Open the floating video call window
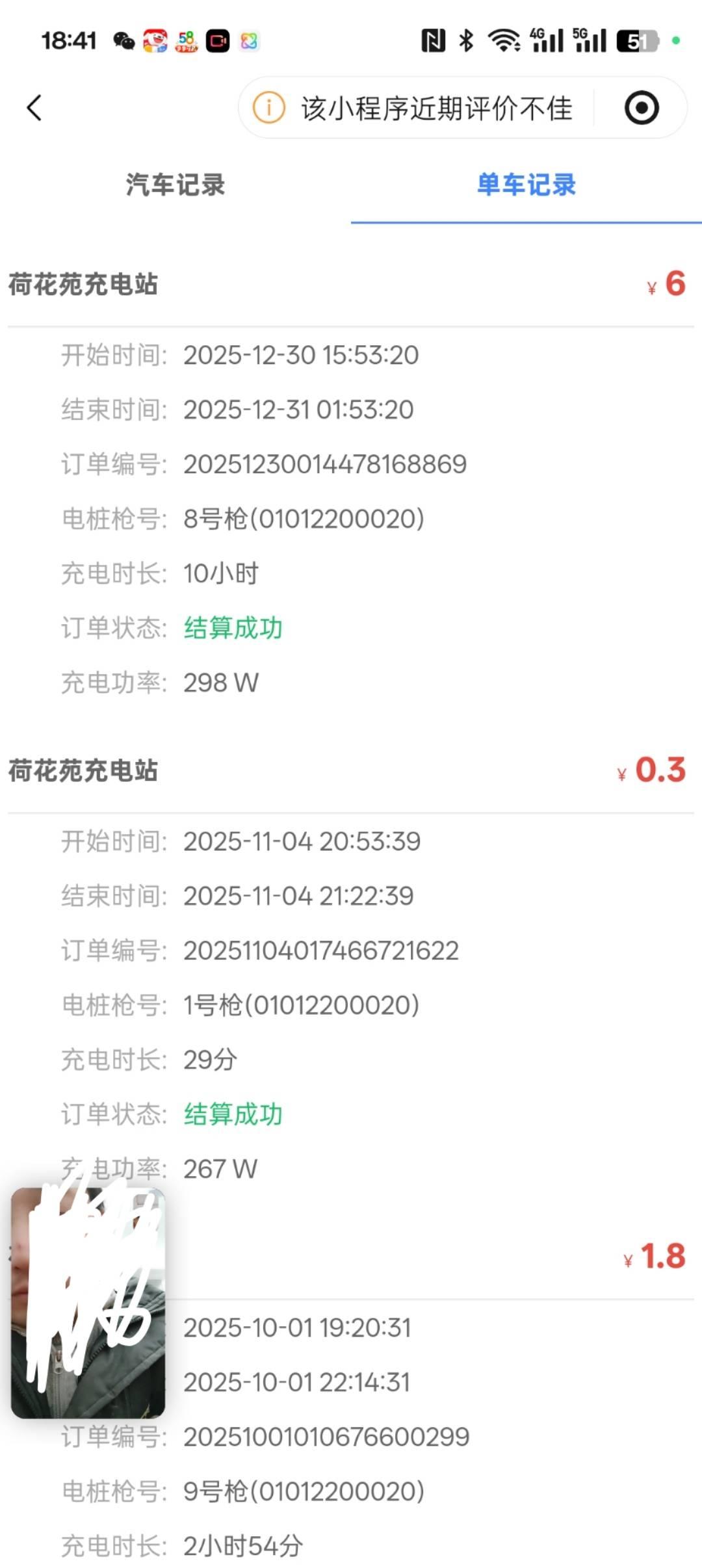Image resolution: width=702 pixels, height=1568 pixels. click(88, 1302)
